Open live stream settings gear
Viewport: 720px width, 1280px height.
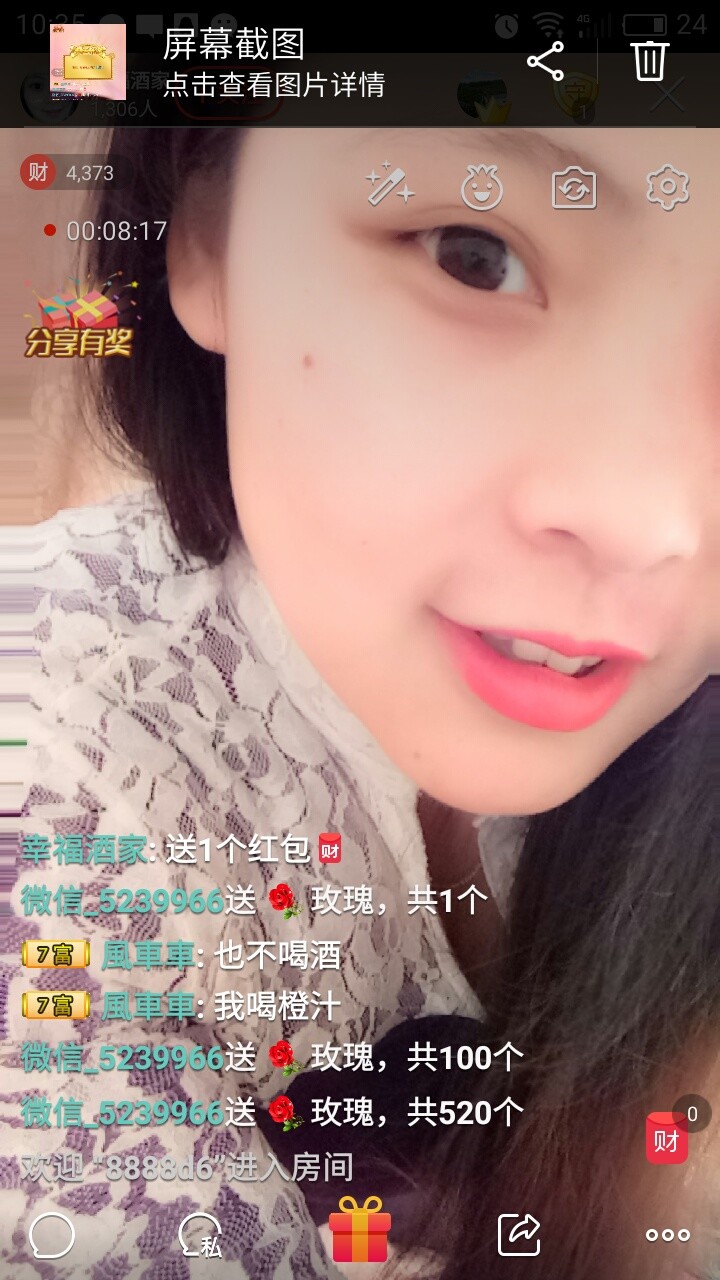[667, 187]
